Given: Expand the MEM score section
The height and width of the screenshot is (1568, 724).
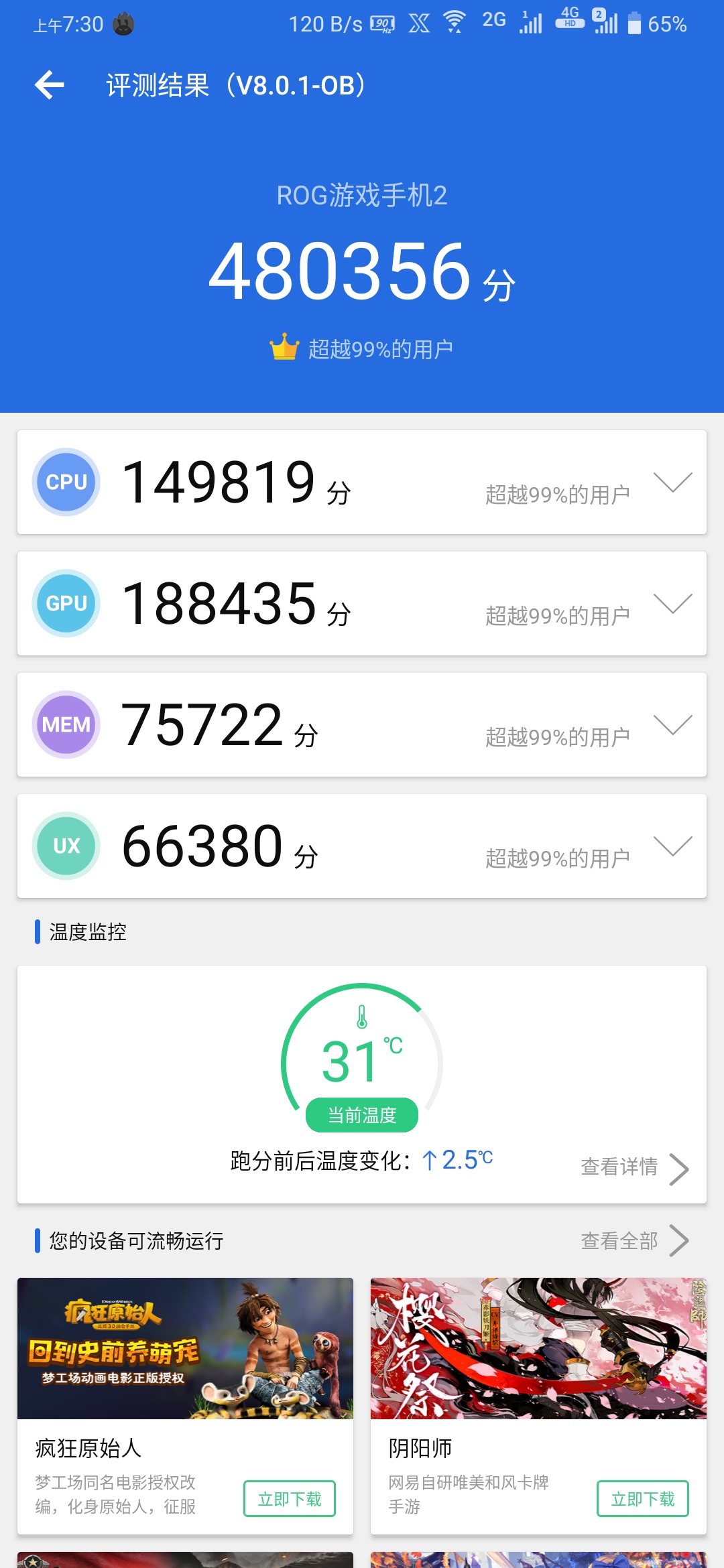Looking at the screenshot, I should [672, 724].
